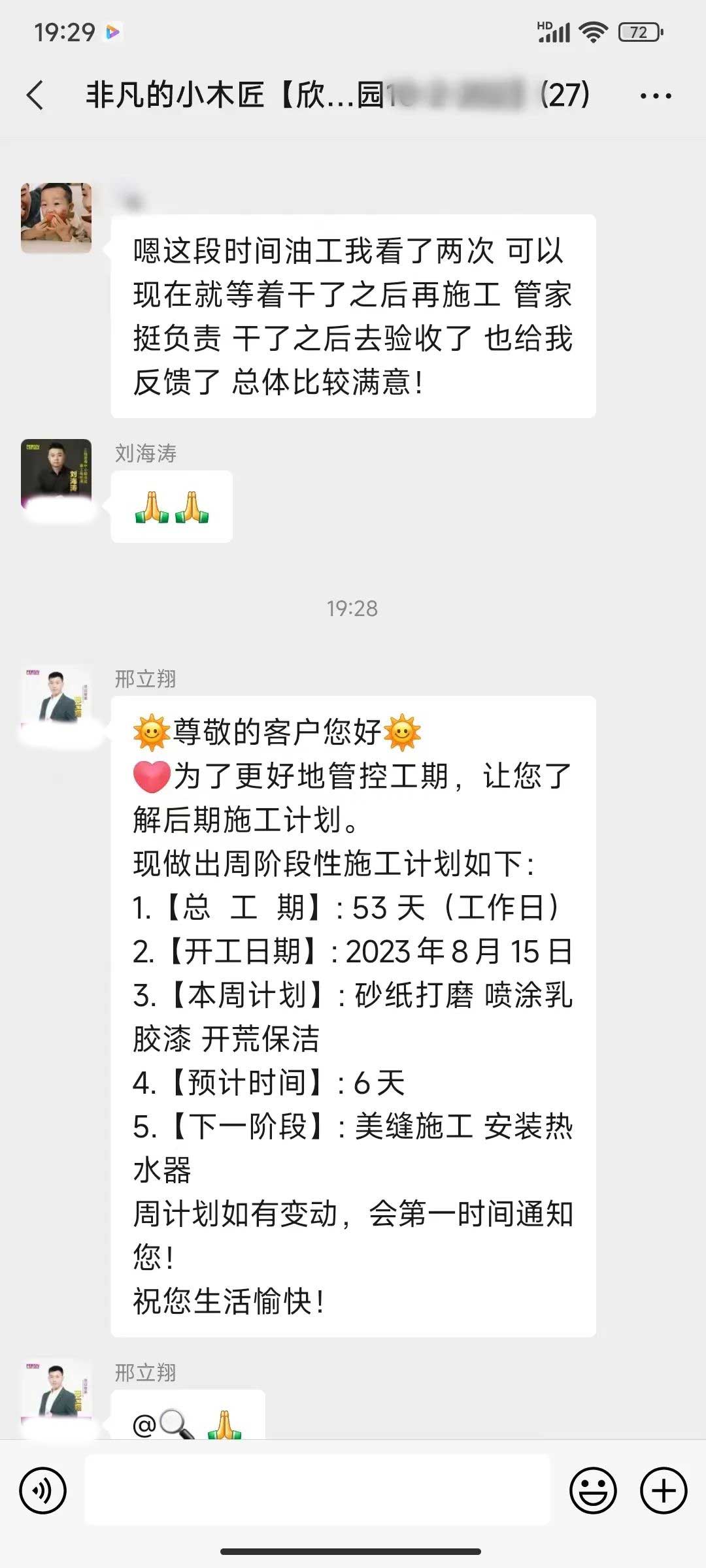The height and width of the screenshot is (1568, 706).
Task: Switch to voice message input
Action: pyautogui.click(x=43, y=1491)
